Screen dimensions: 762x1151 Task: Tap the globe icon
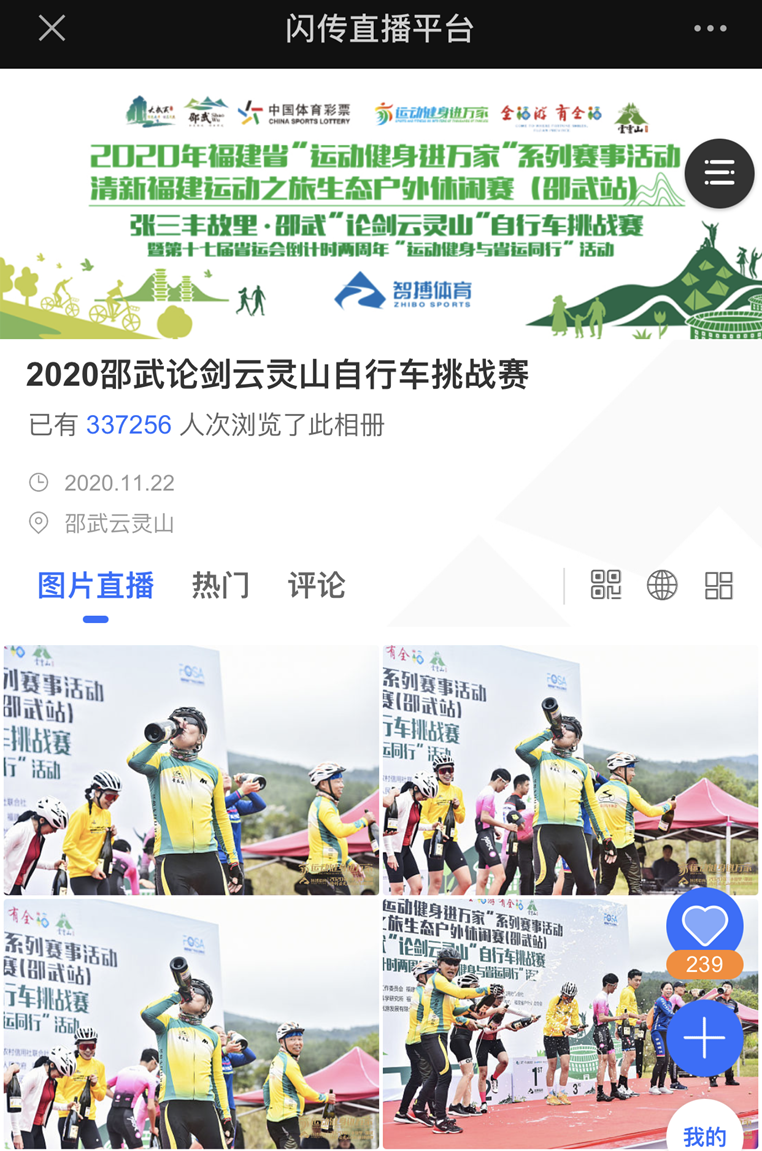click(x=662, y=585)
